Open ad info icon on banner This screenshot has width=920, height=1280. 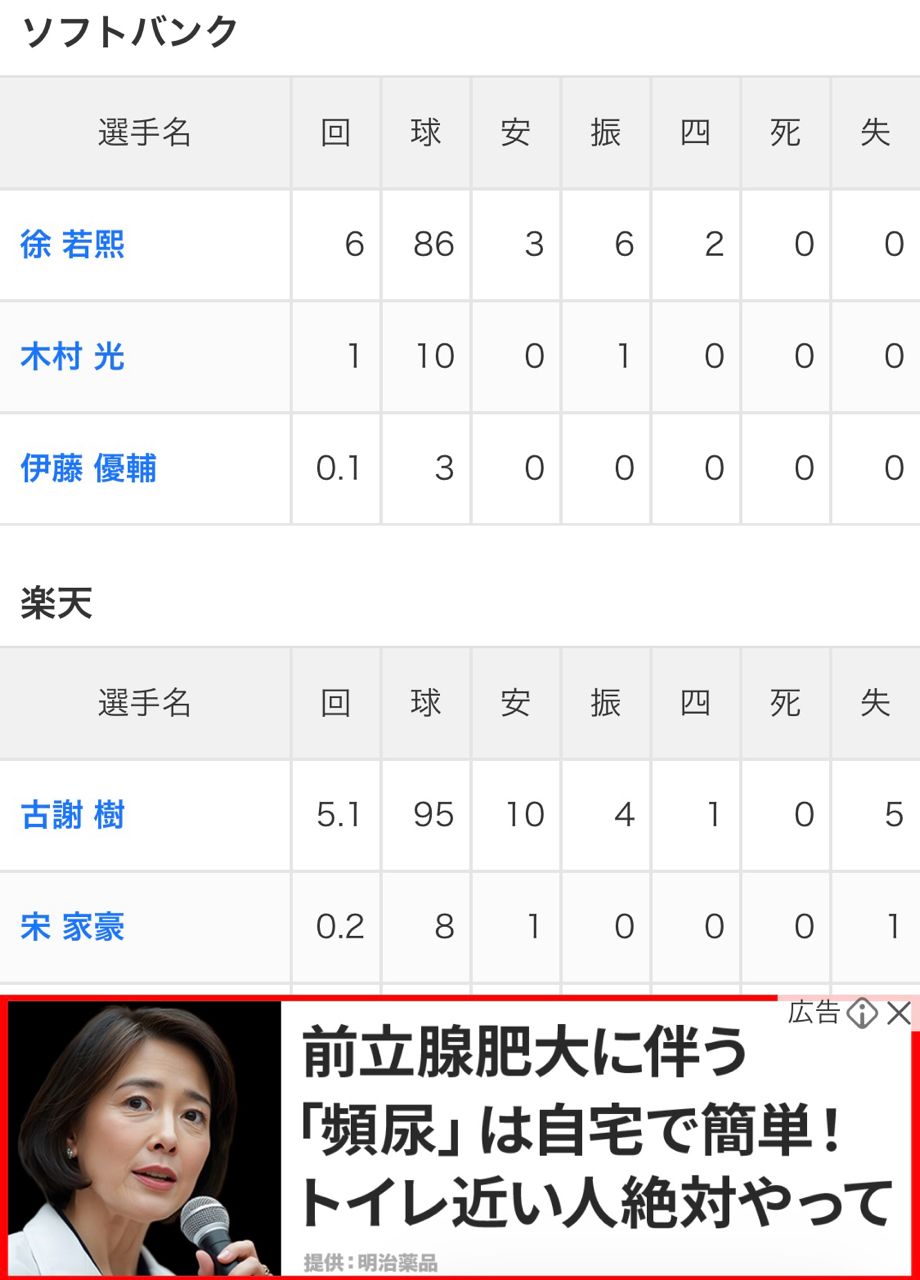(861, 1014)
